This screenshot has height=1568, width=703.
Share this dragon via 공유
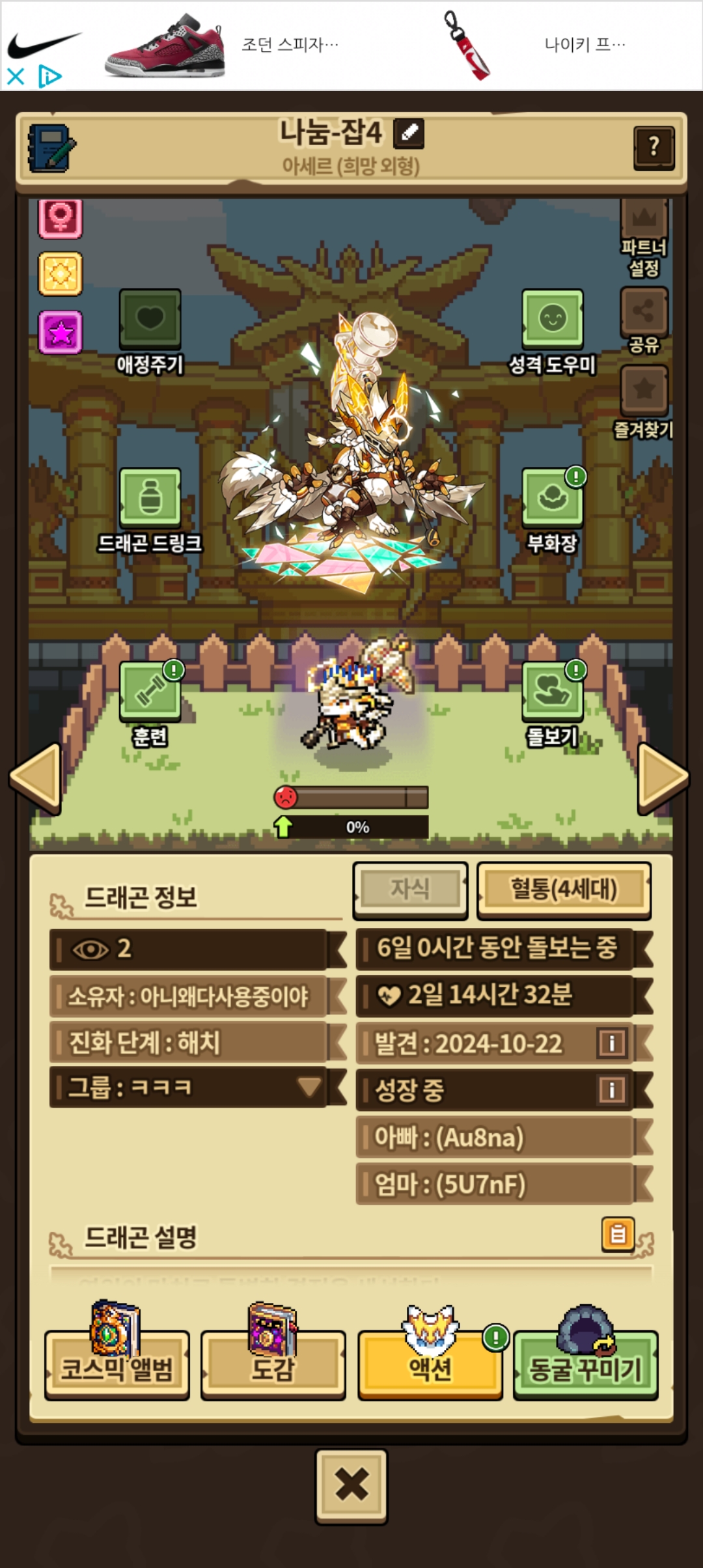tap(643, 313)
